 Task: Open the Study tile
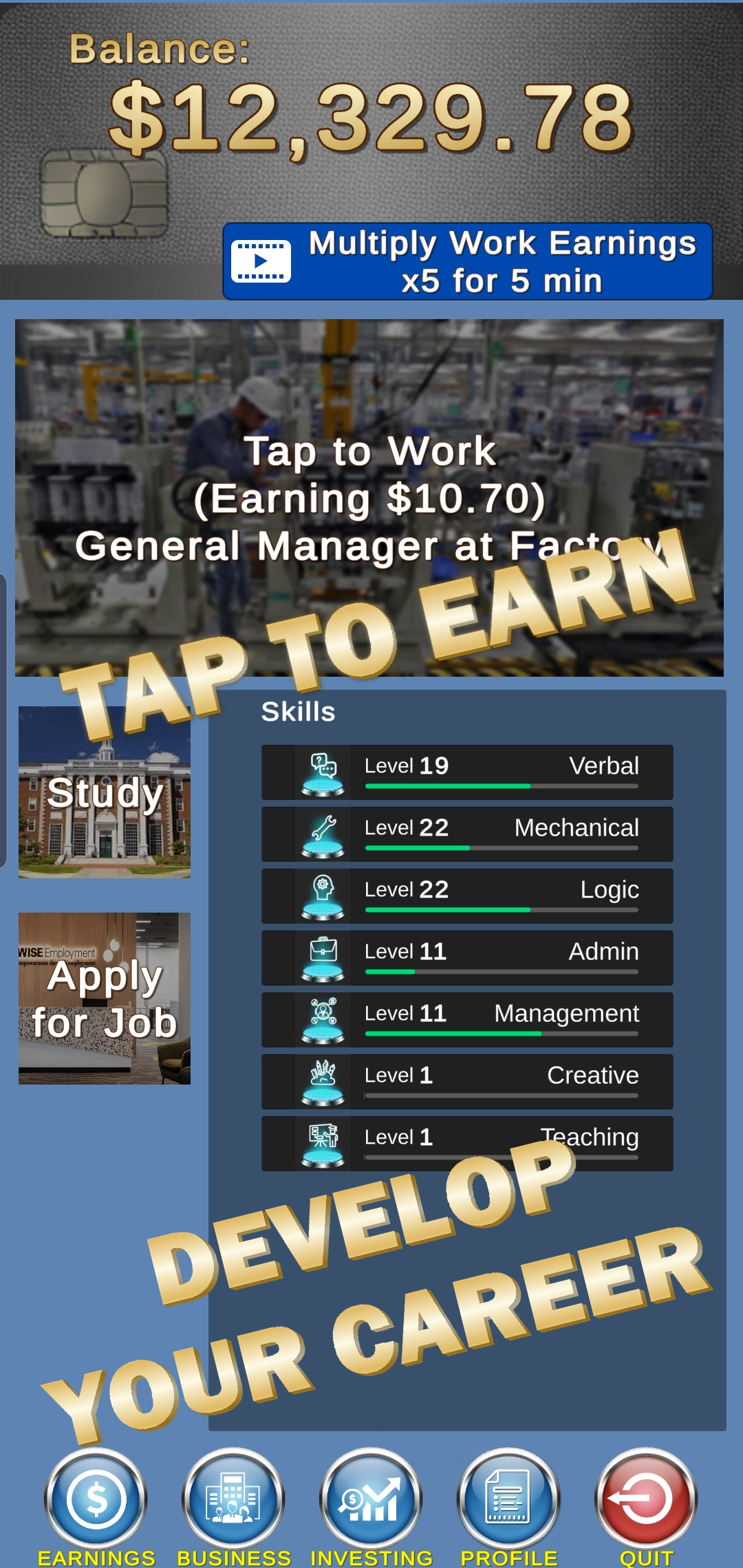click(105, 792)
